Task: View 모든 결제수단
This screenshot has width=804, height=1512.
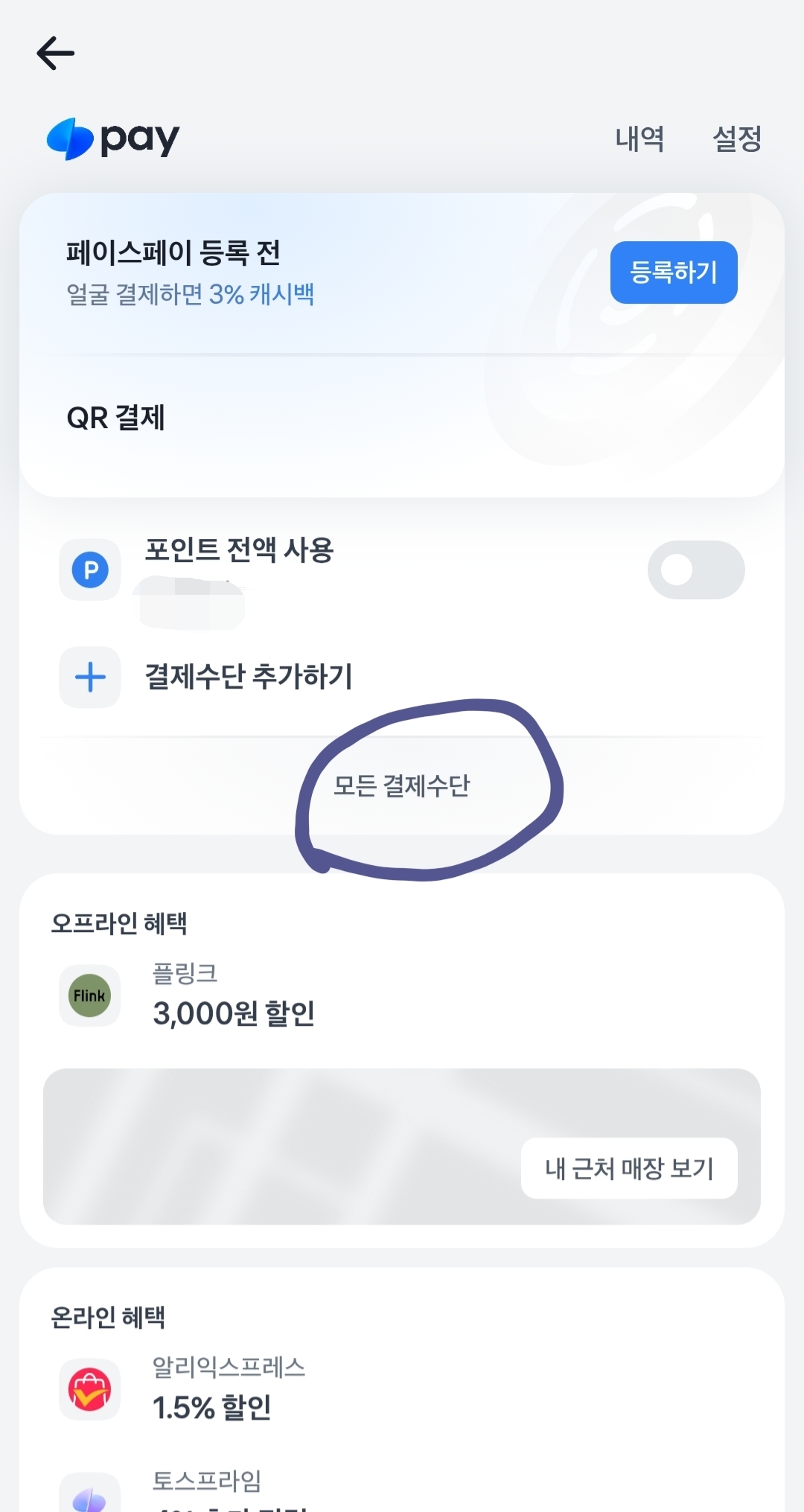Action: (x=402, y=786)
